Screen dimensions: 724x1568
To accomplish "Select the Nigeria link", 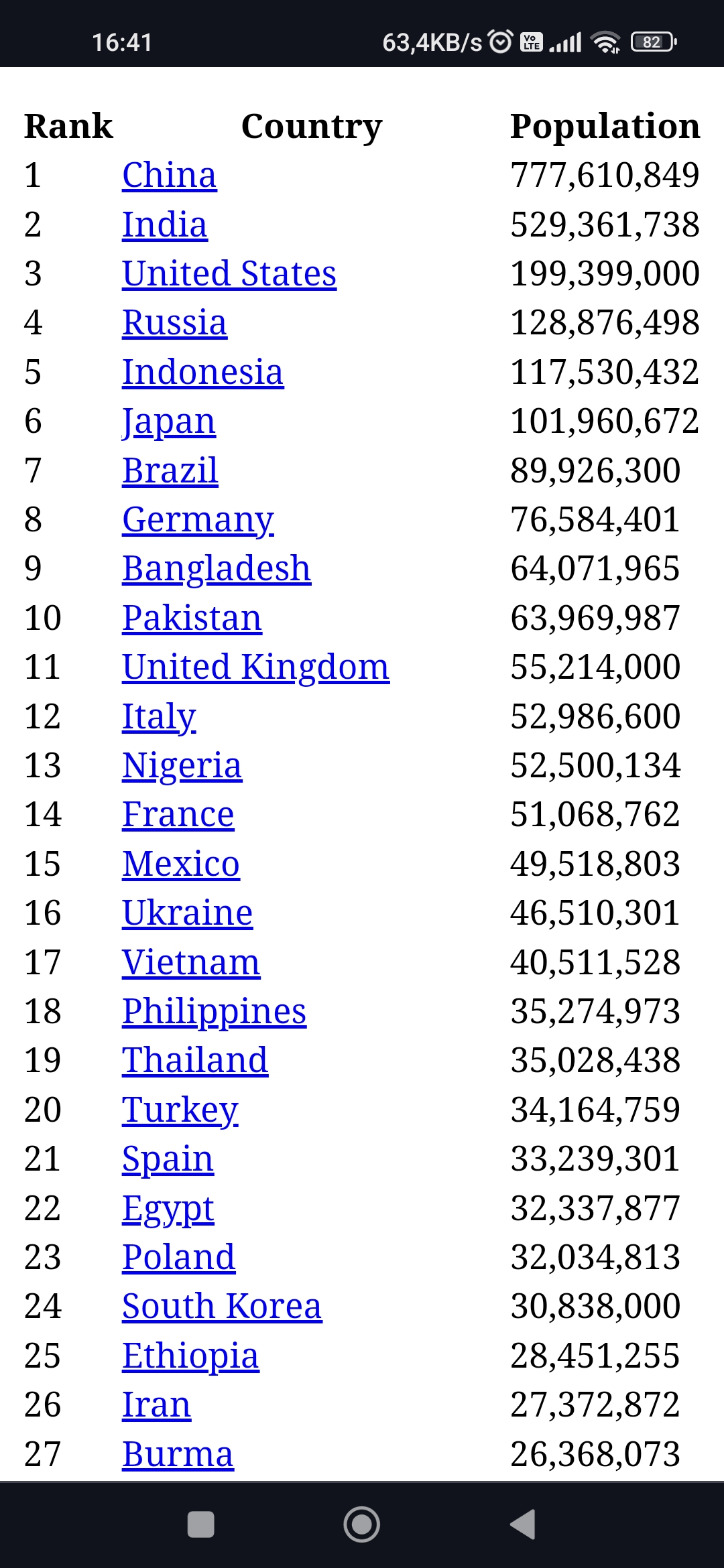I will [x=182, y=765].
